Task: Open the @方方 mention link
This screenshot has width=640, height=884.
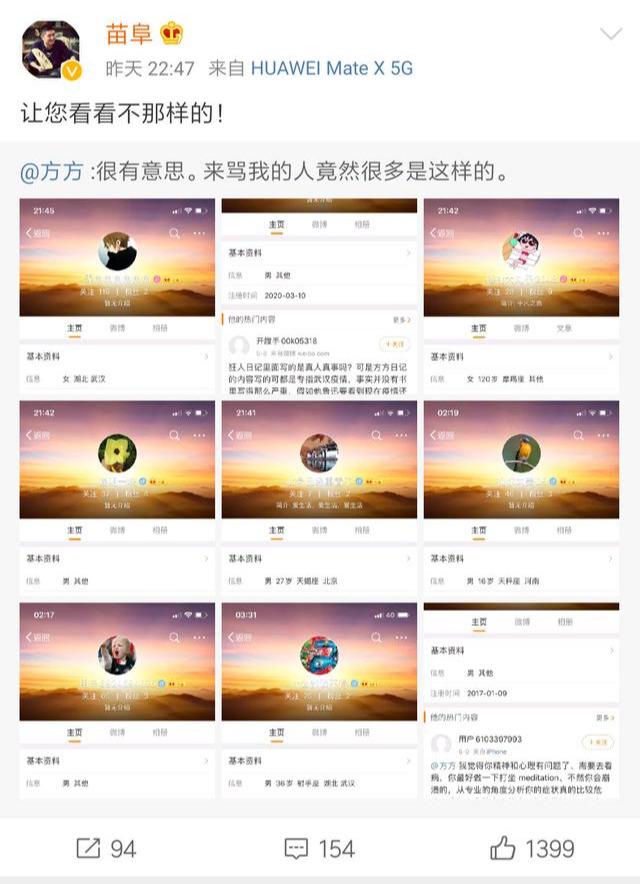Action: pyautogui.click(x=53, y=171)
